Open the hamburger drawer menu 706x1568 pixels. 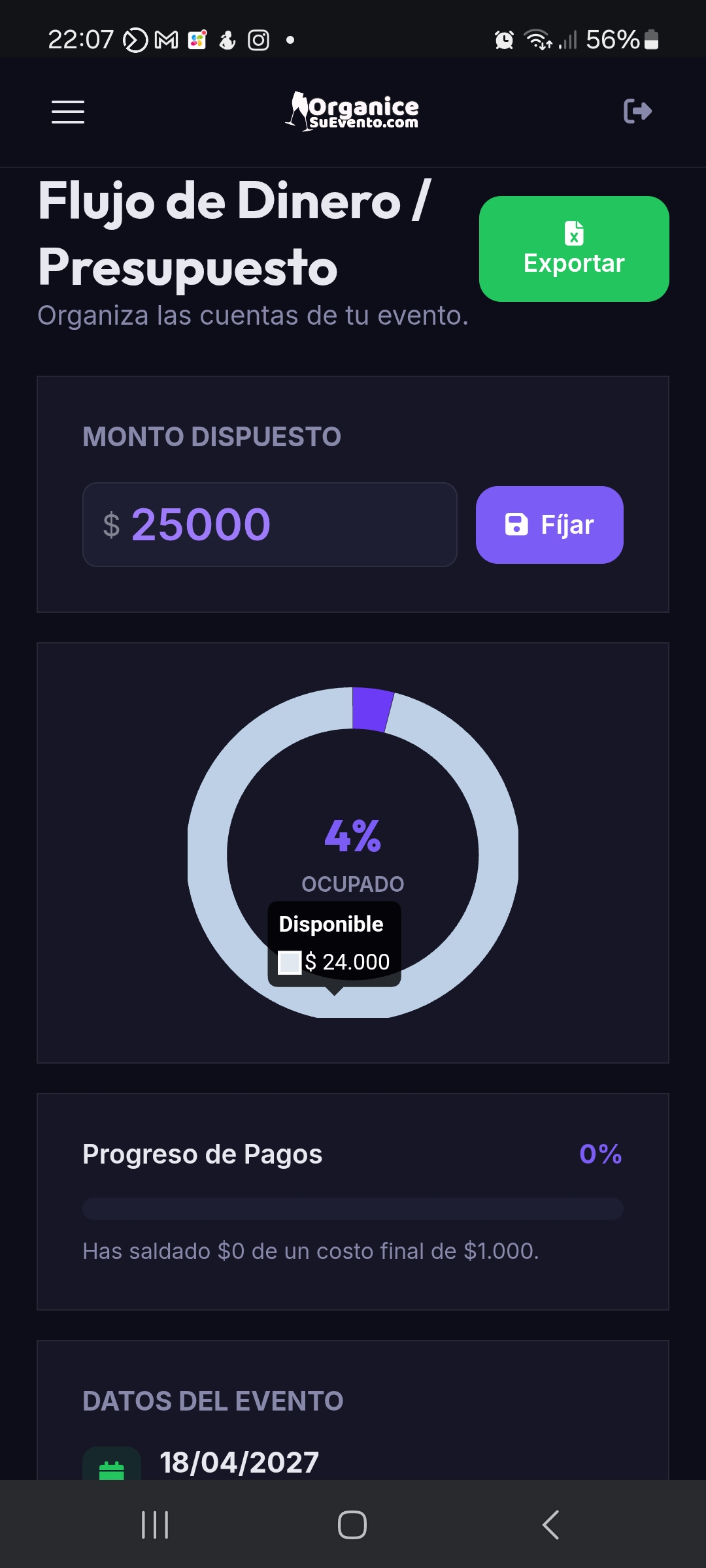click(x=68, y=112)
